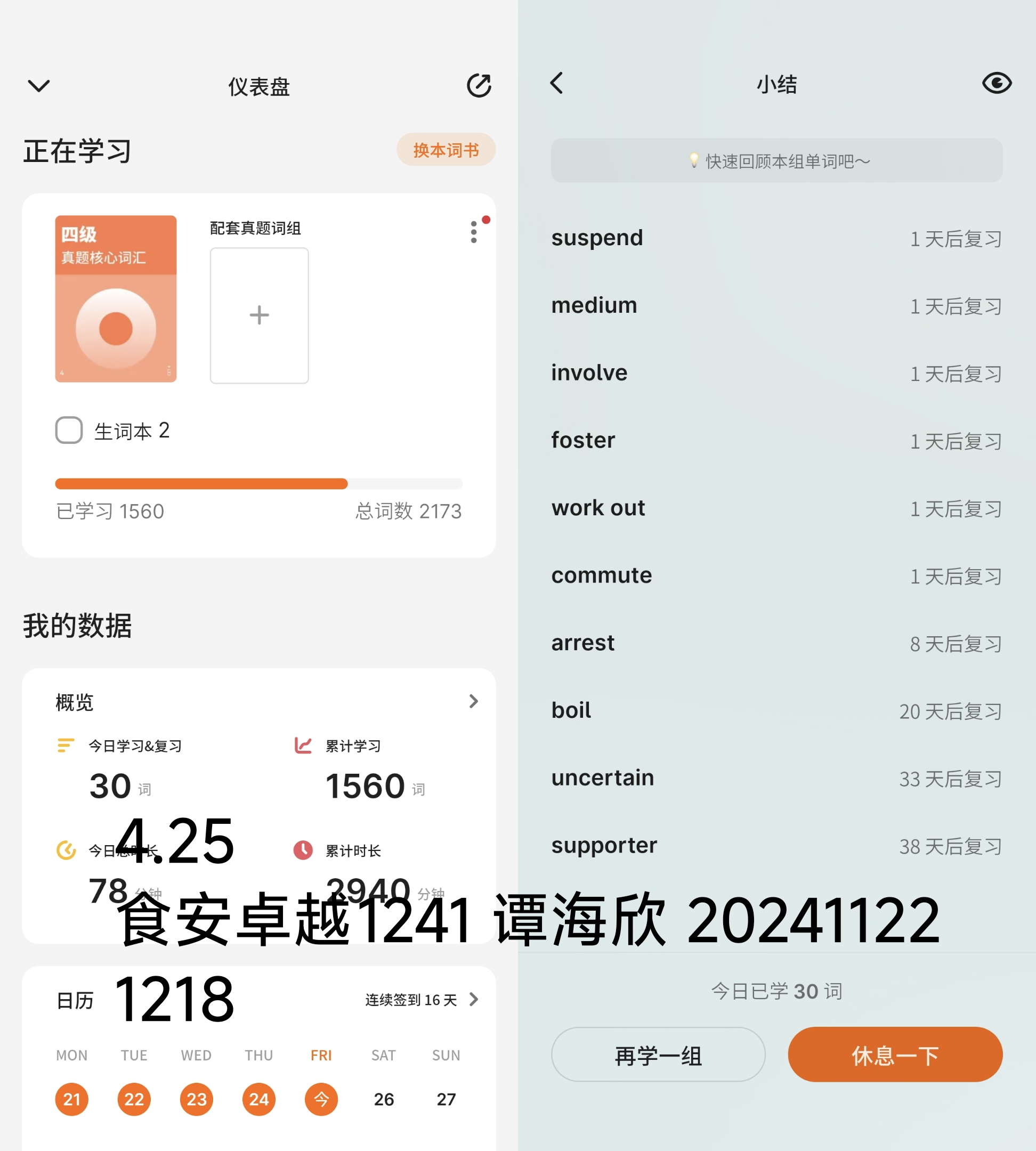Open the word uncertain
1036x1151 pixels.
[x=776, y=778]
